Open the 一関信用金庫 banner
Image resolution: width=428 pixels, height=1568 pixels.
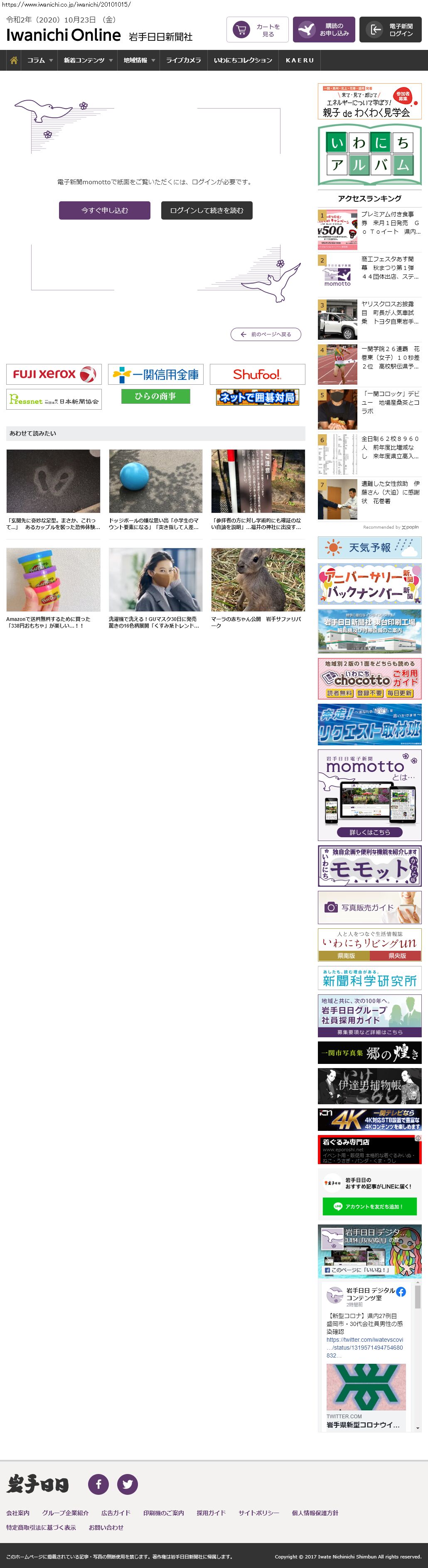pyautogui.click(x=156, y=374)
